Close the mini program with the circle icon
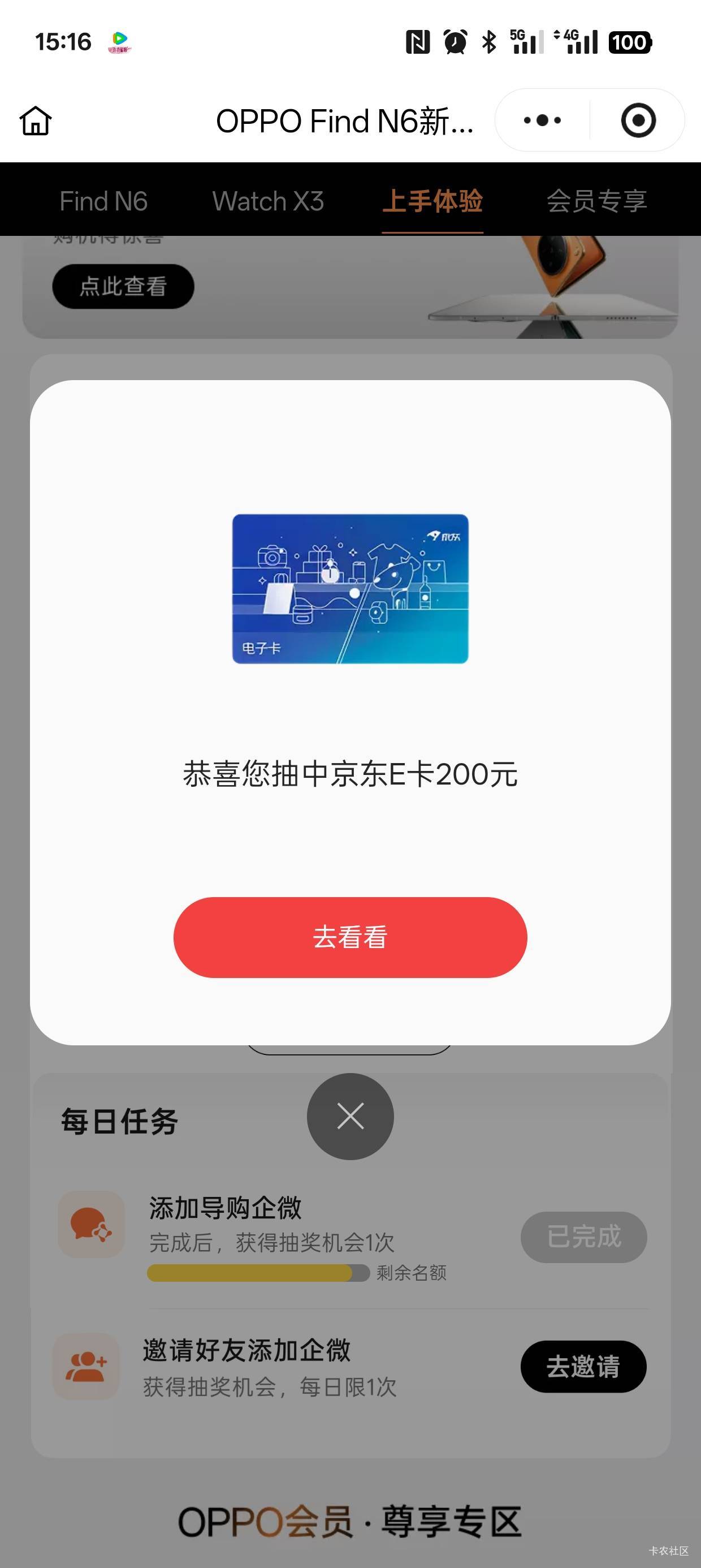This screenshot has width=701, height=1568. pos(638,120)
